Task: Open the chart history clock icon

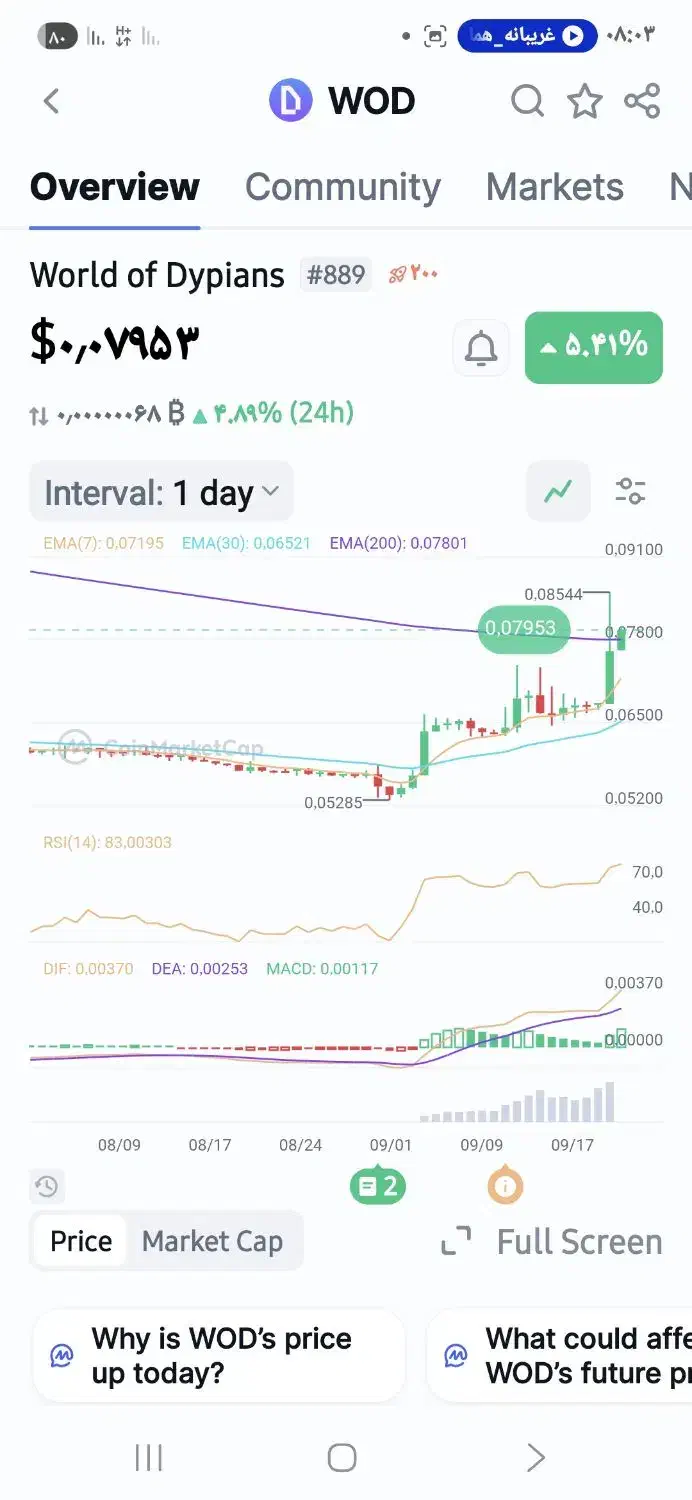Action: (x=46, y=1187)
